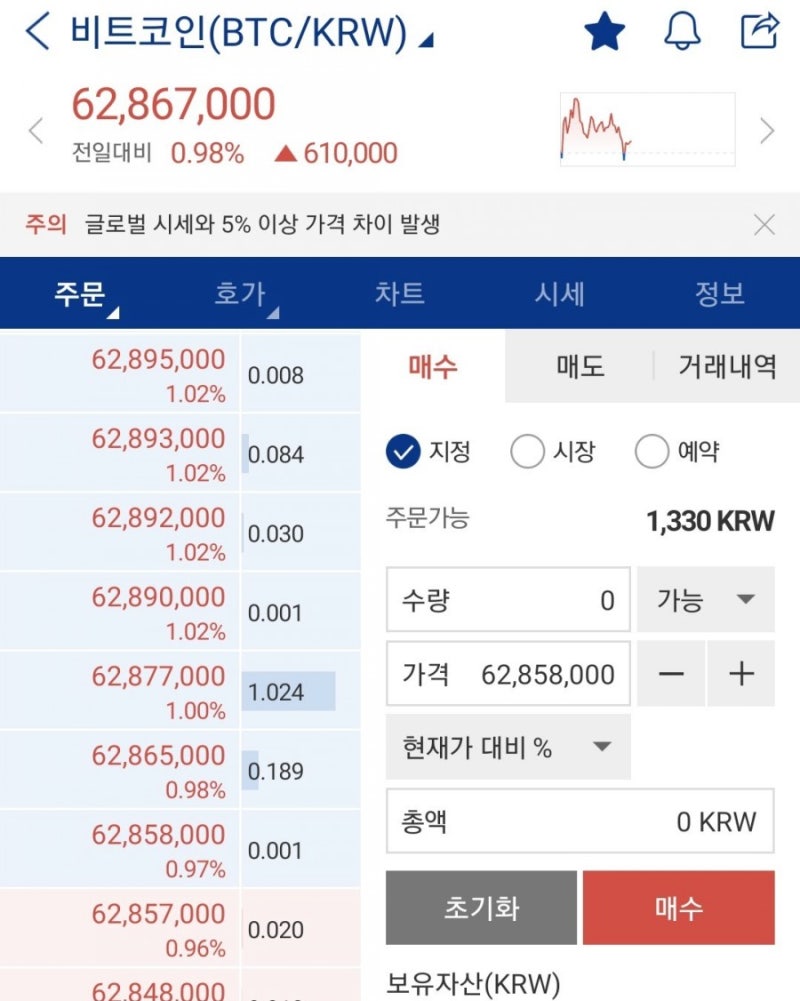The height and width of the screenshot is (1001, 800).
Task: Add BTC/KRW to favorites via star icon
Action: (604, 31)
